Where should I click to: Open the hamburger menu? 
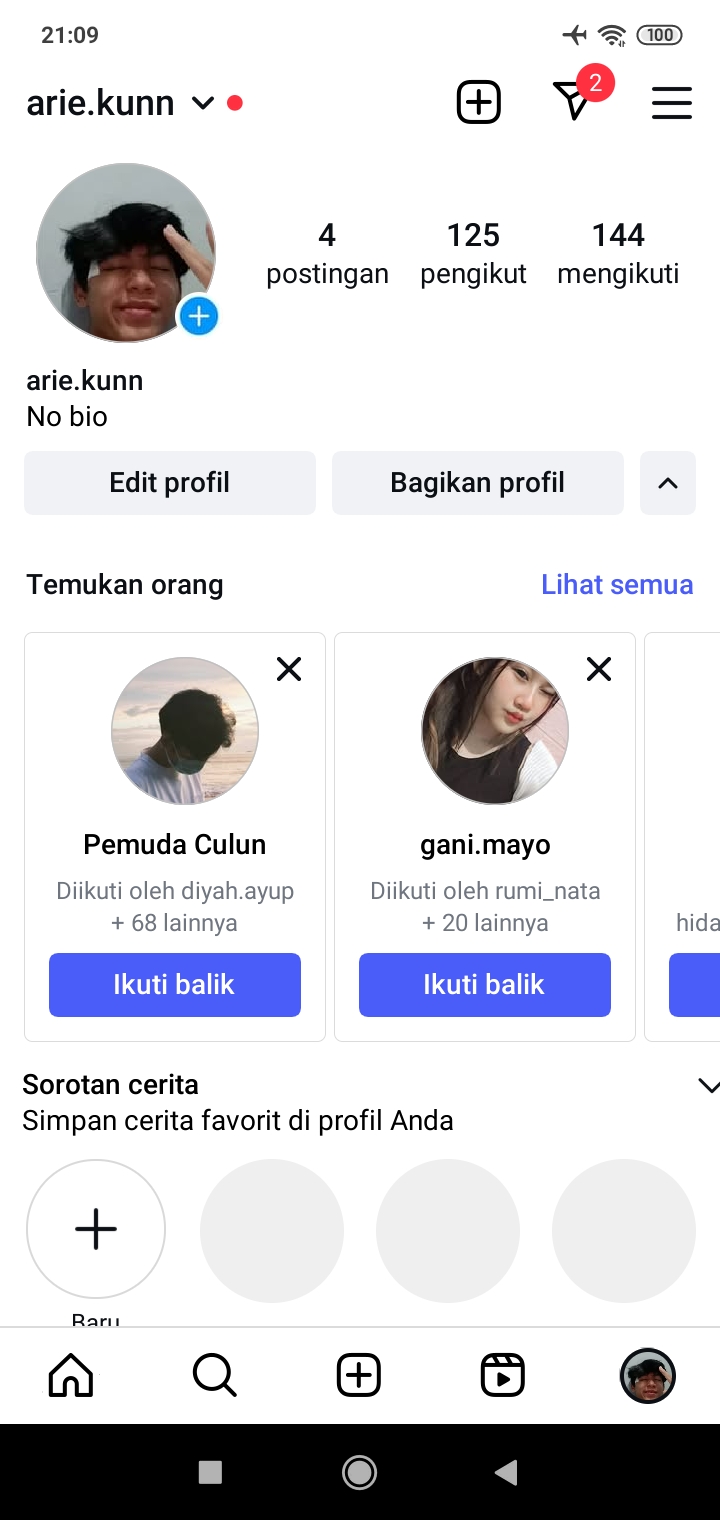click(671, 102)
